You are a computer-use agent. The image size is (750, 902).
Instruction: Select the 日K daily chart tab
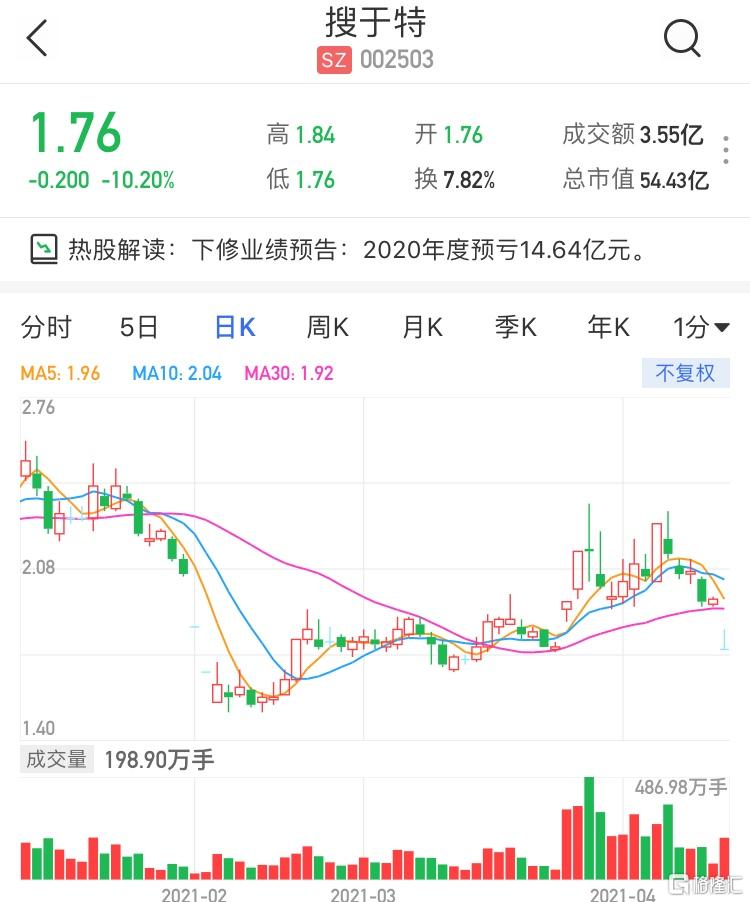click(232, 328)
